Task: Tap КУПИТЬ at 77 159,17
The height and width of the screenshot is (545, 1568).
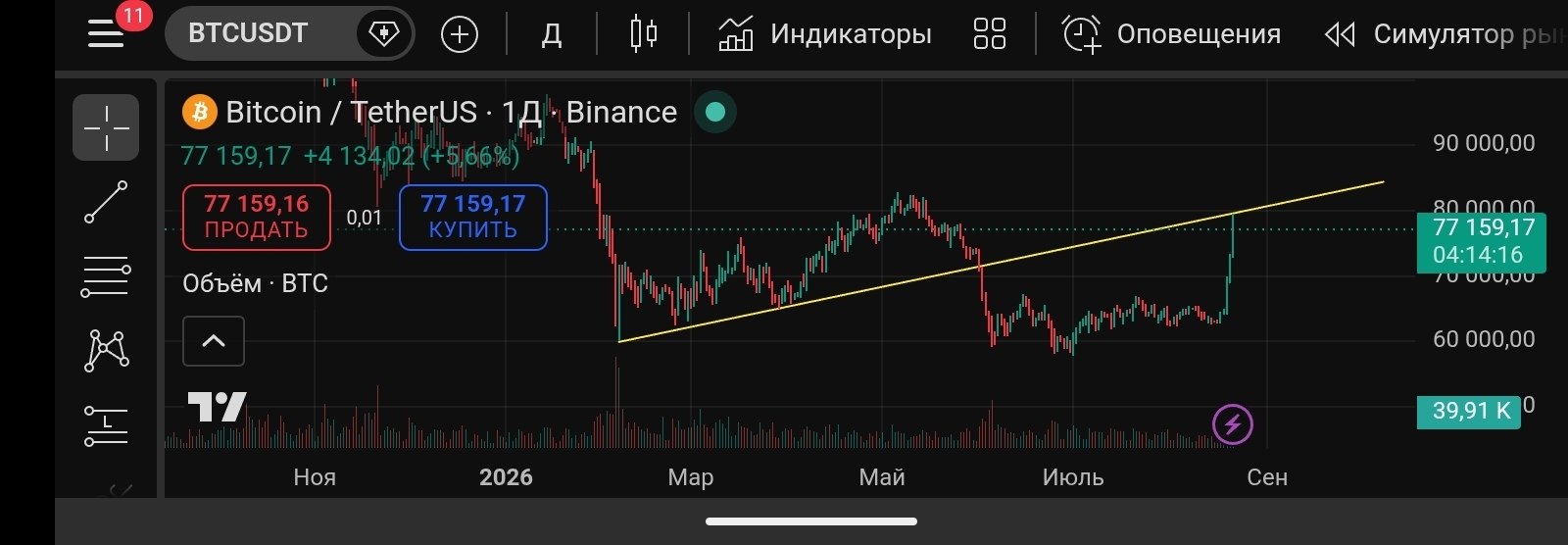Action: [473, 217]
